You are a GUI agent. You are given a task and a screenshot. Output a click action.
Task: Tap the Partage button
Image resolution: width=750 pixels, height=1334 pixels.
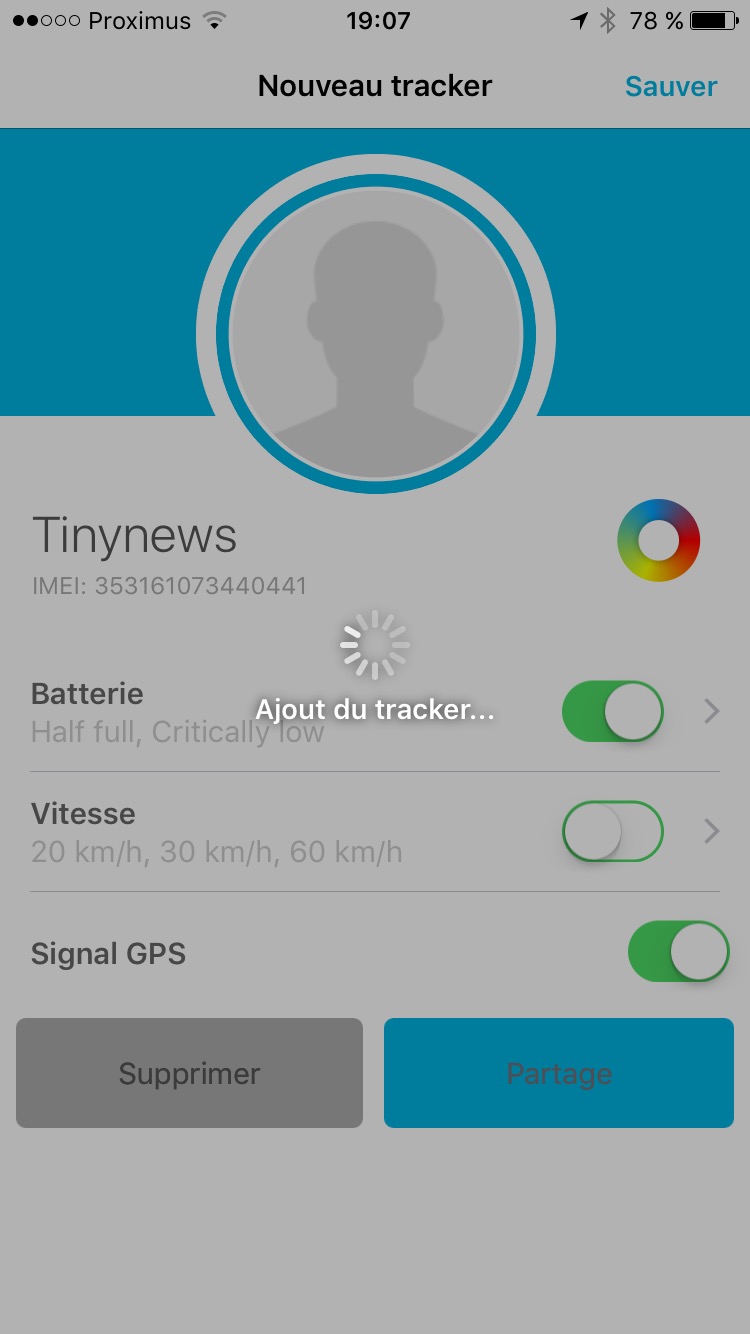tap(558, 1073)
